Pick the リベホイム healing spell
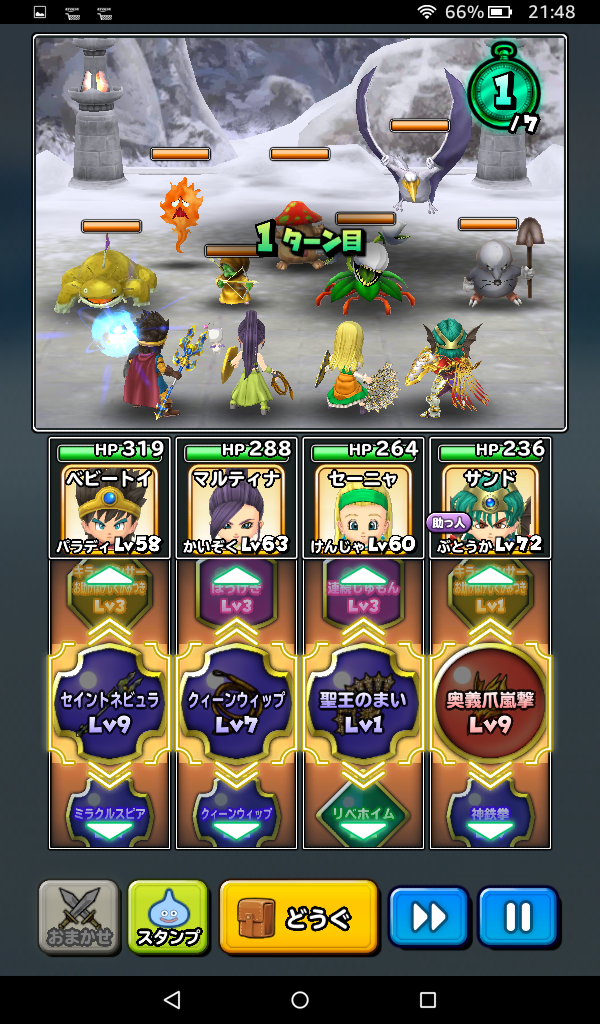The image size is (600, 1024). [x=363, y=815]
